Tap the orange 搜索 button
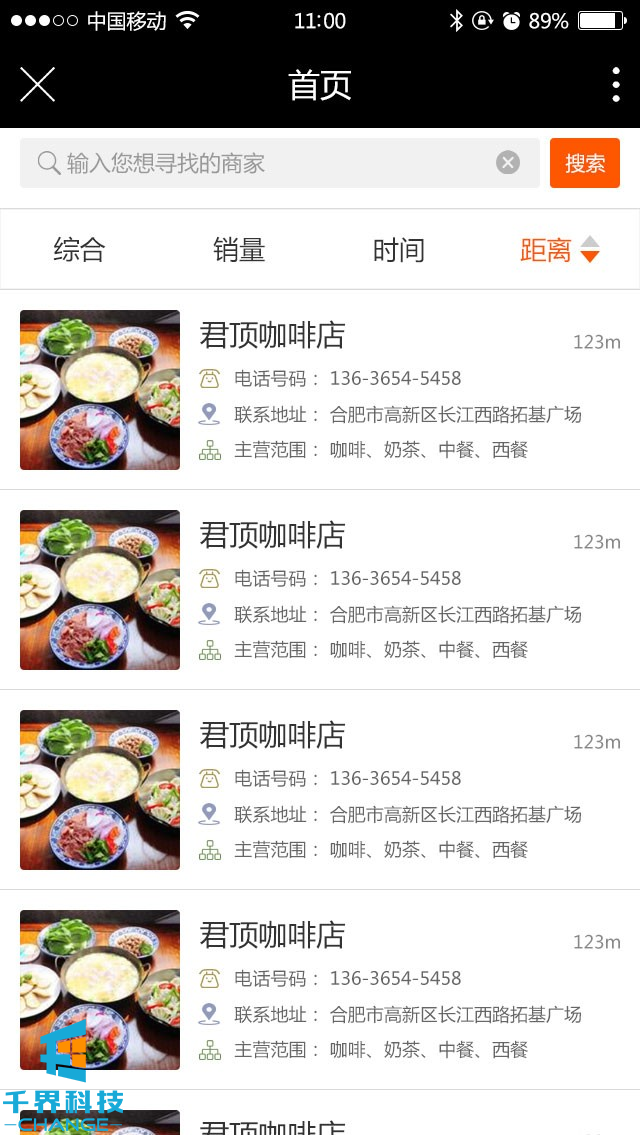The width and height of the screenshot is (640, 1135). [585, 163]
